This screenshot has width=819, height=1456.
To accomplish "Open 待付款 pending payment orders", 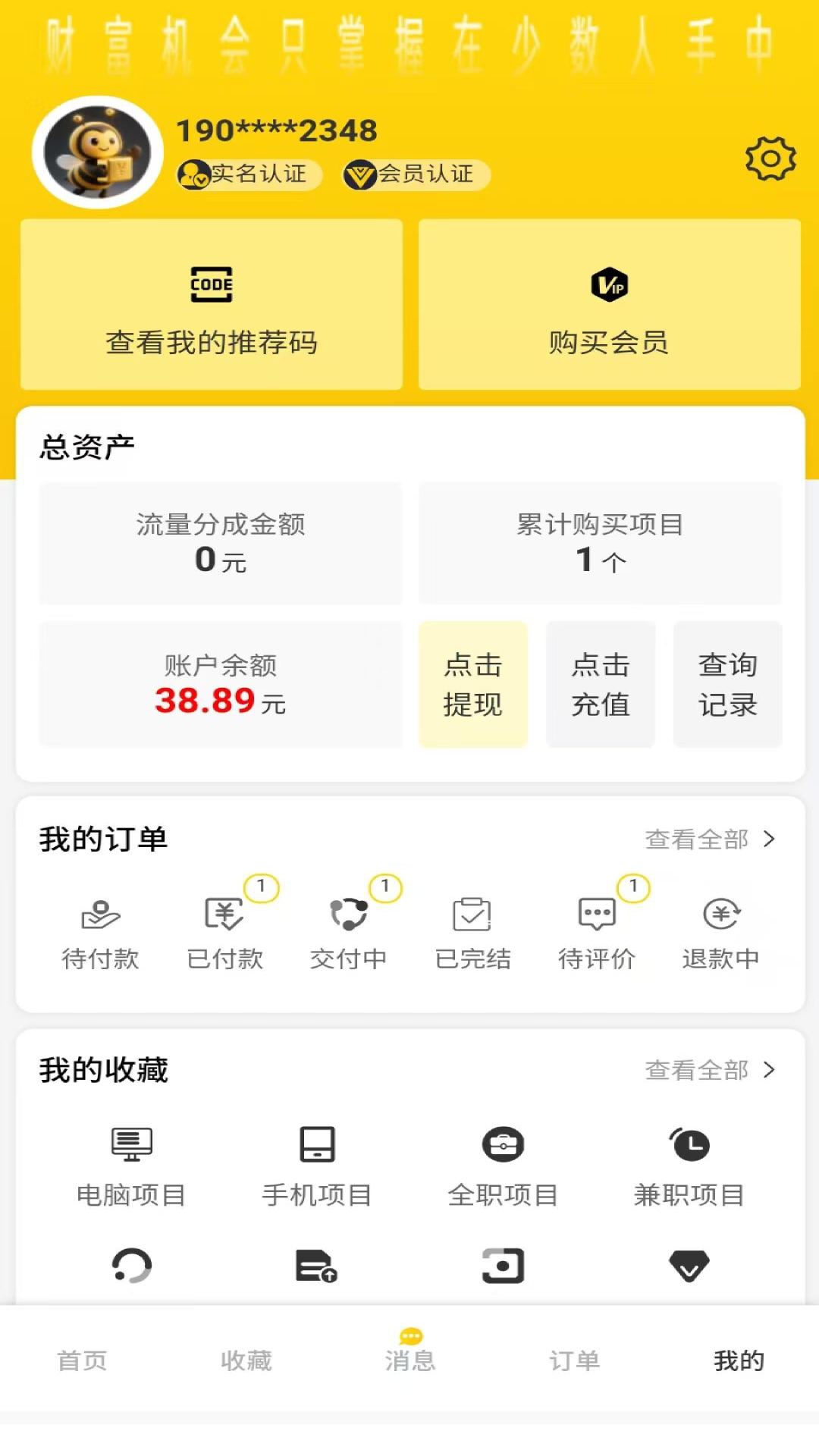I will point(100,934).
